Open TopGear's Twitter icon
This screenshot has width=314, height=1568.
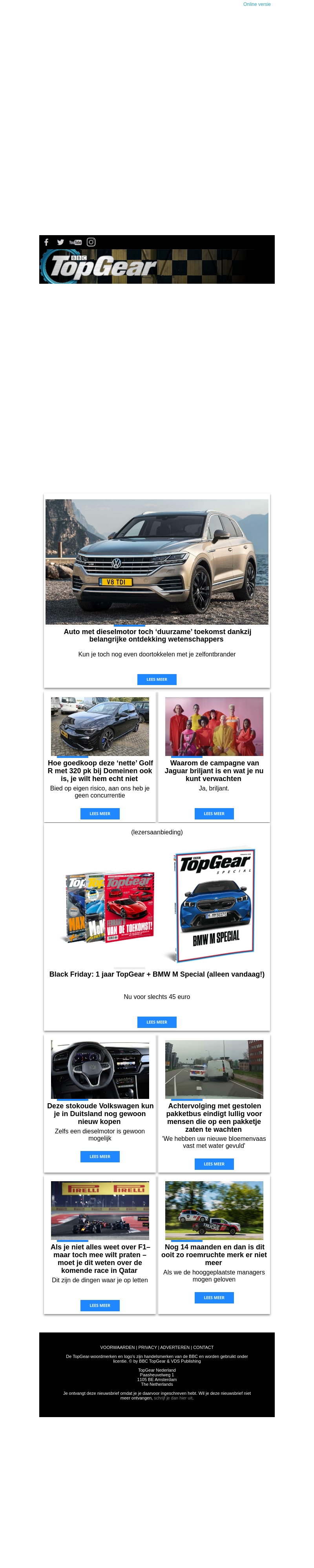(x=60, y=242)
